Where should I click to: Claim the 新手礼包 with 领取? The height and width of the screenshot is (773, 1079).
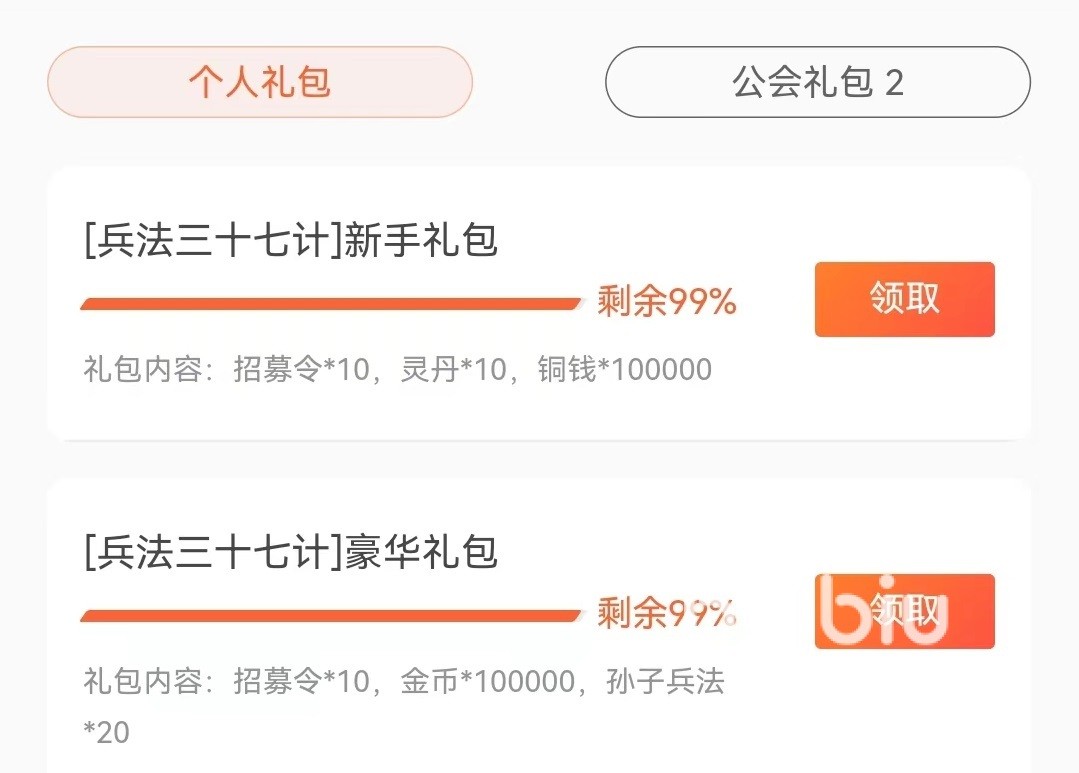coord(904,299)
